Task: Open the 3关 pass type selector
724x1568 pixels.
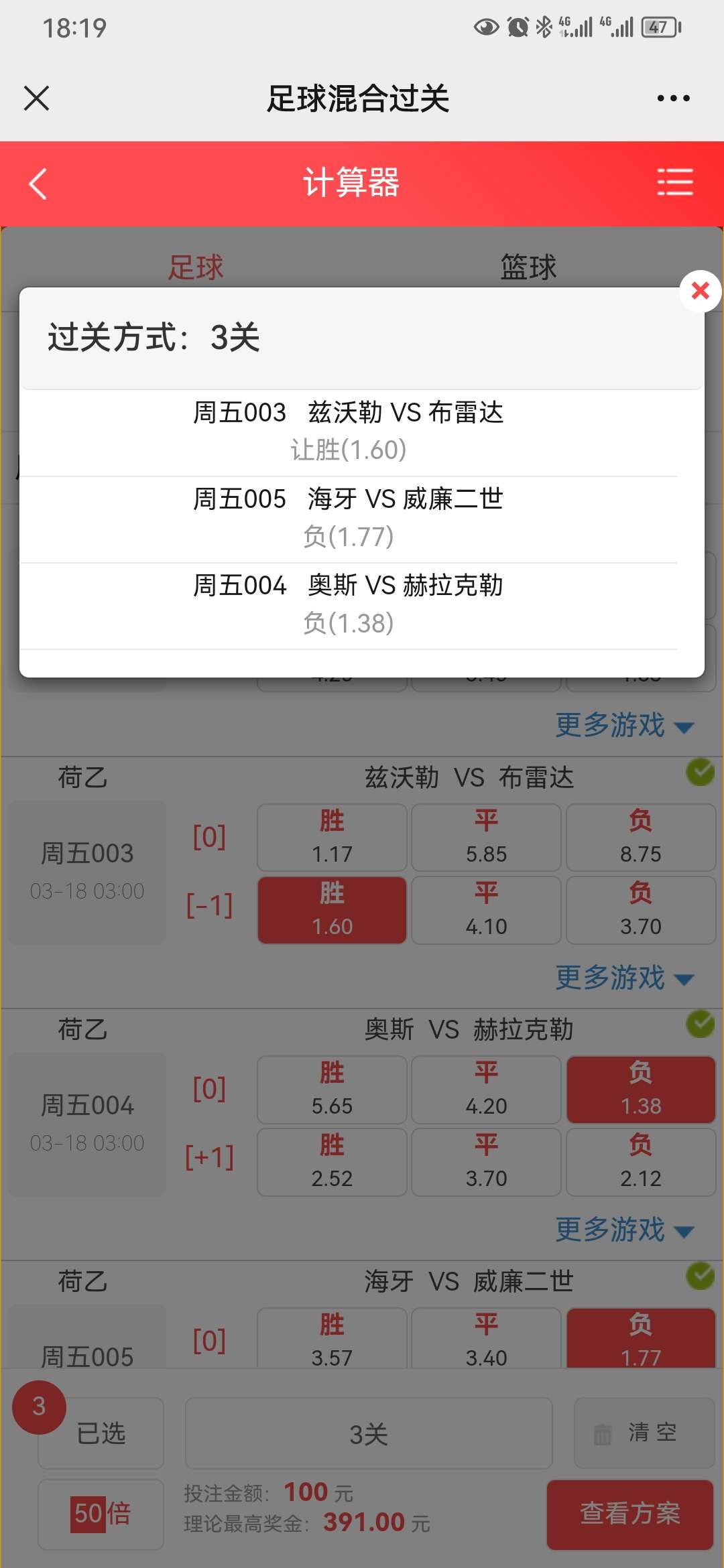Action: click(x=369, y=1433)
